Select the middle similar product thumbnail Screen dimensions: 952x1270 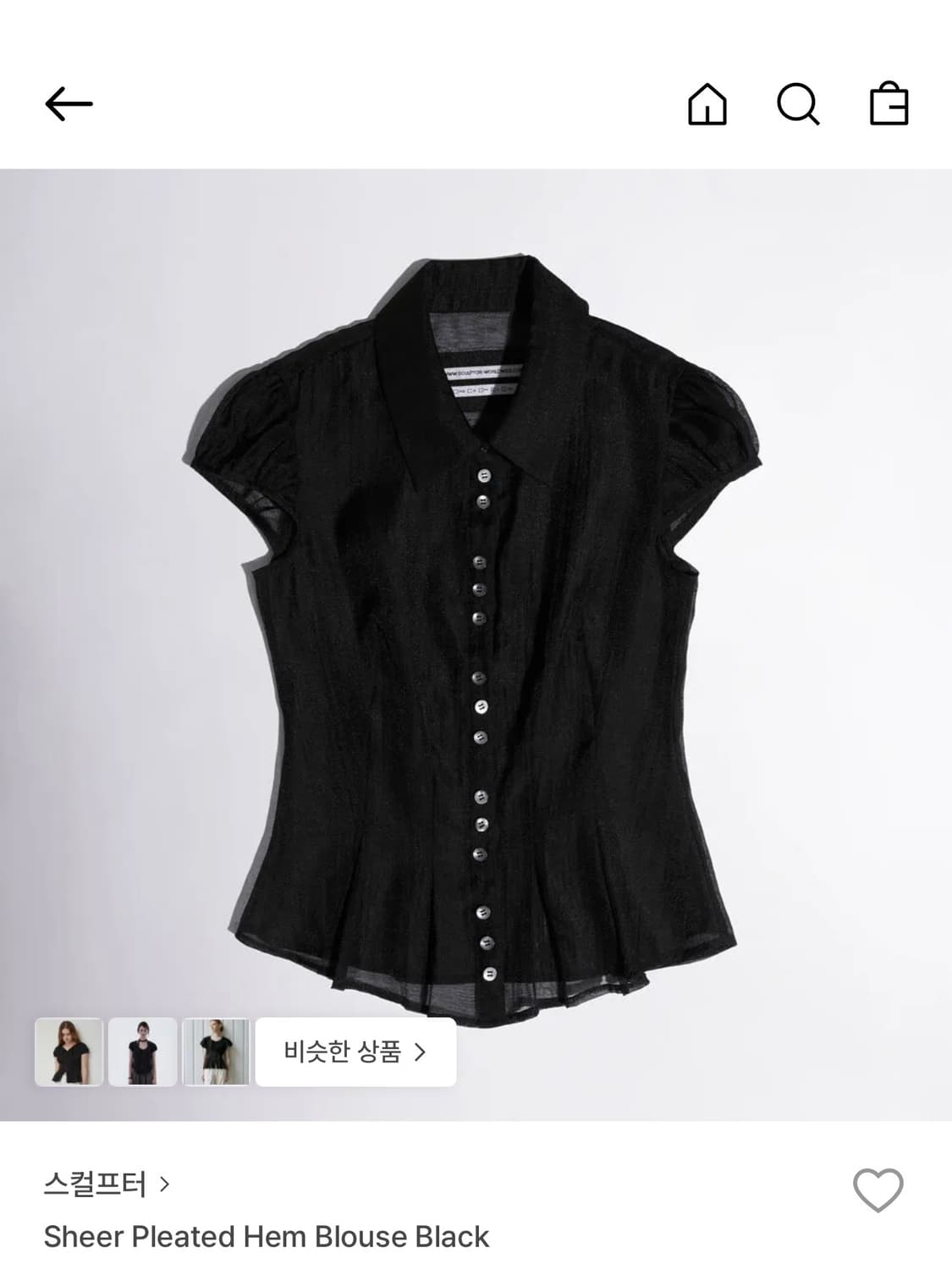pyautogui.click(x=144, y=1053)
